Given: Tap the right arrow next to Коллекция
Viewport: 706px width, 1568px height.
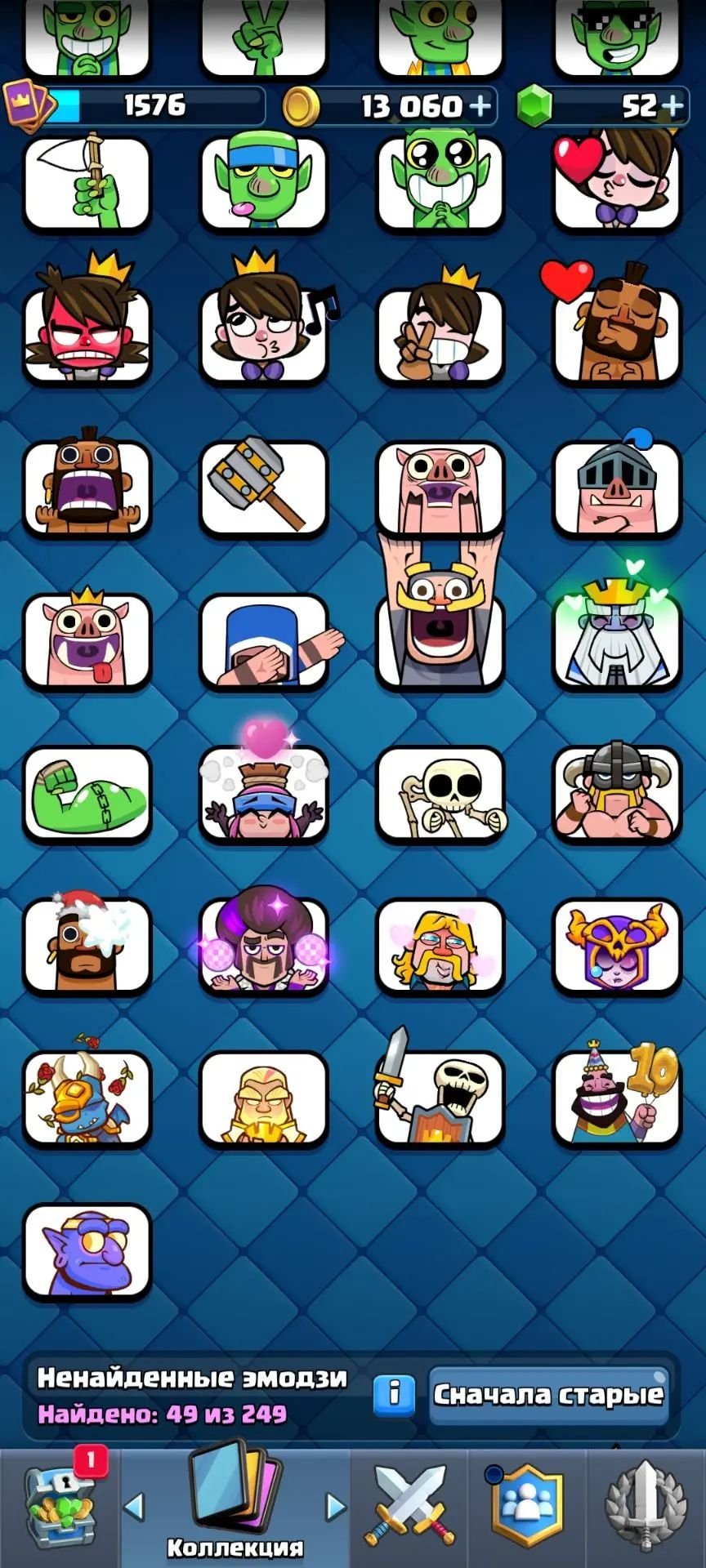Looking at the screenshot, I should (335, 1507).
